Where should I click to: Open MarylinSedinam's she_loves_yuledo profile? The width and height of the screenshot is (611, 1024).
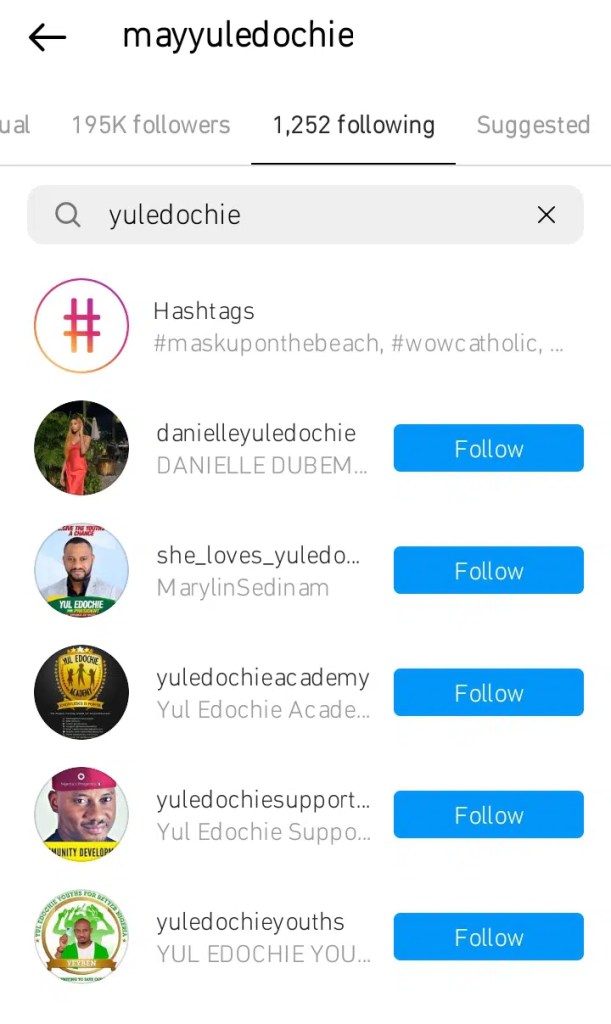click(x=257, y=570)
